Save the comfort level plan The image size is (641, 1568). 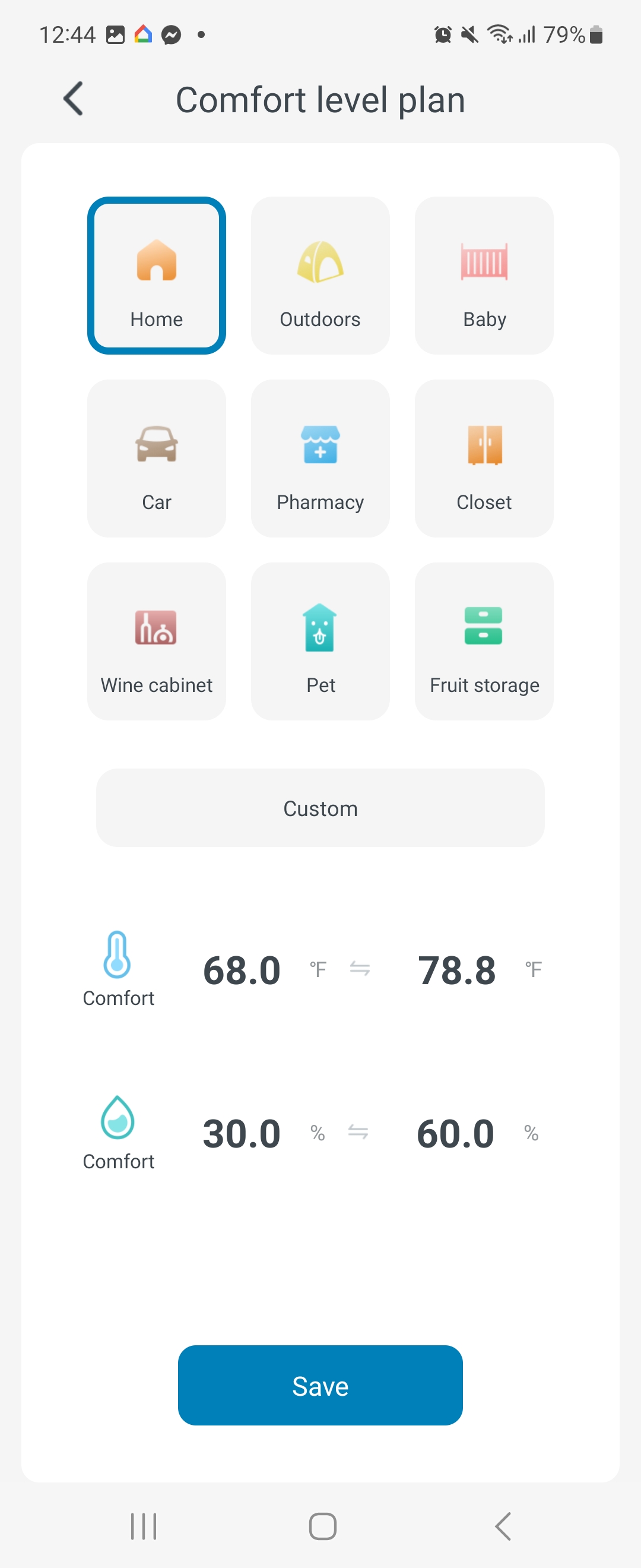coord(320,1385)
